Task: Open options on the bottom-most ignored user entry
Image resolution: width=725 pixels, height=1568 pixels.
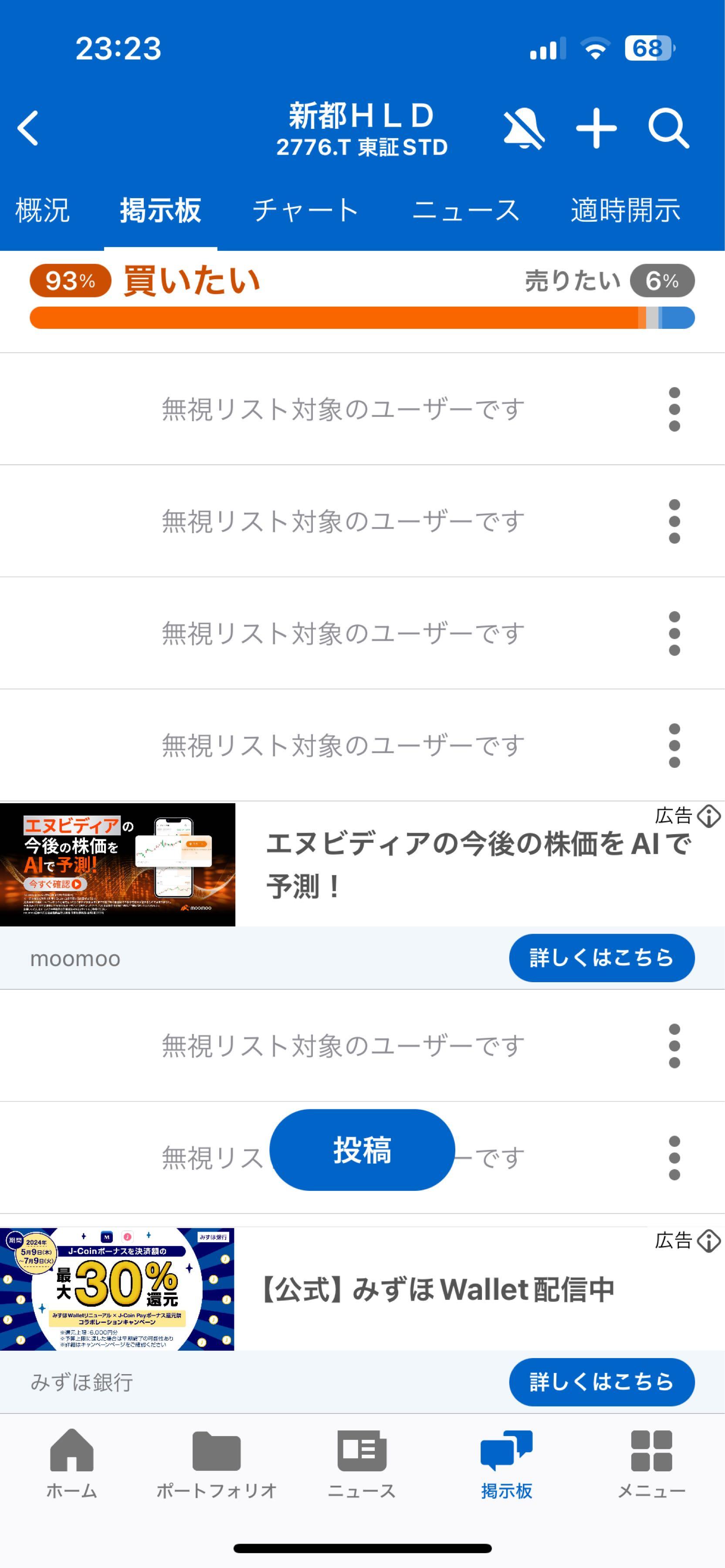Action: pos(674,1156)
